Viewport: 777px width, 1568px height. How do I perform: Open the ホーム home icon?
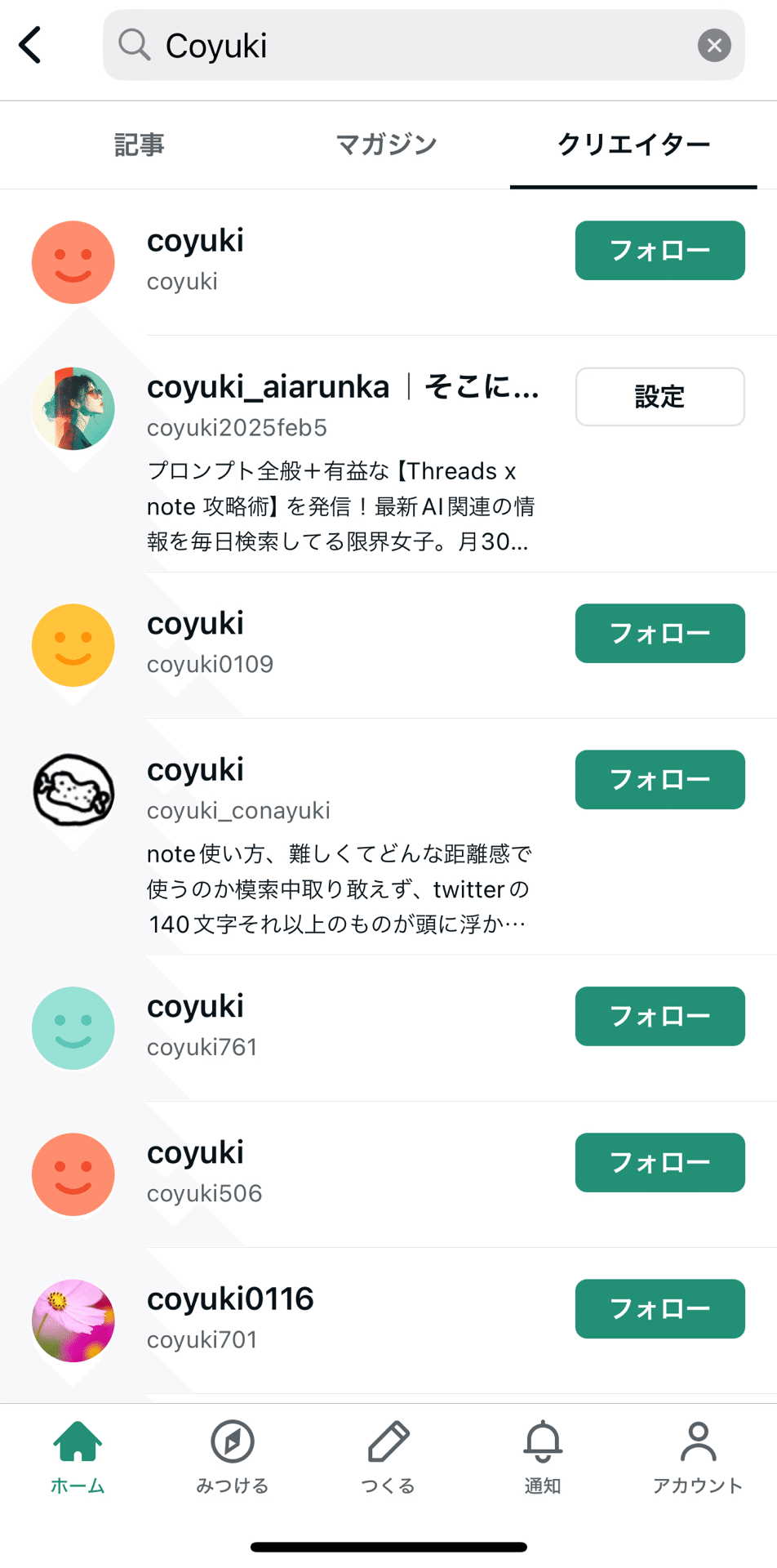[78, 1455]
